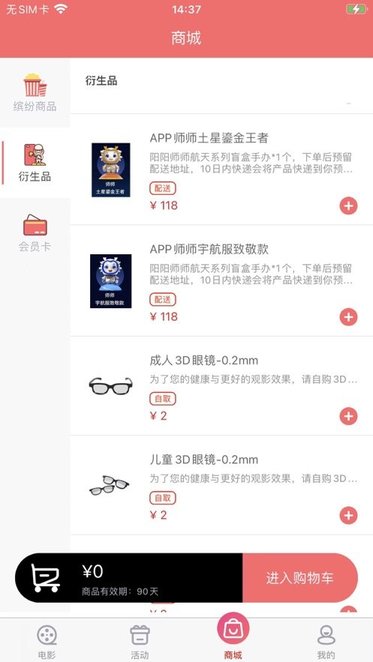Image resolution: width=373 pixels, height=662 pixels.
Task: Select the 缤纷商品 category
Action: coord(35,92)
